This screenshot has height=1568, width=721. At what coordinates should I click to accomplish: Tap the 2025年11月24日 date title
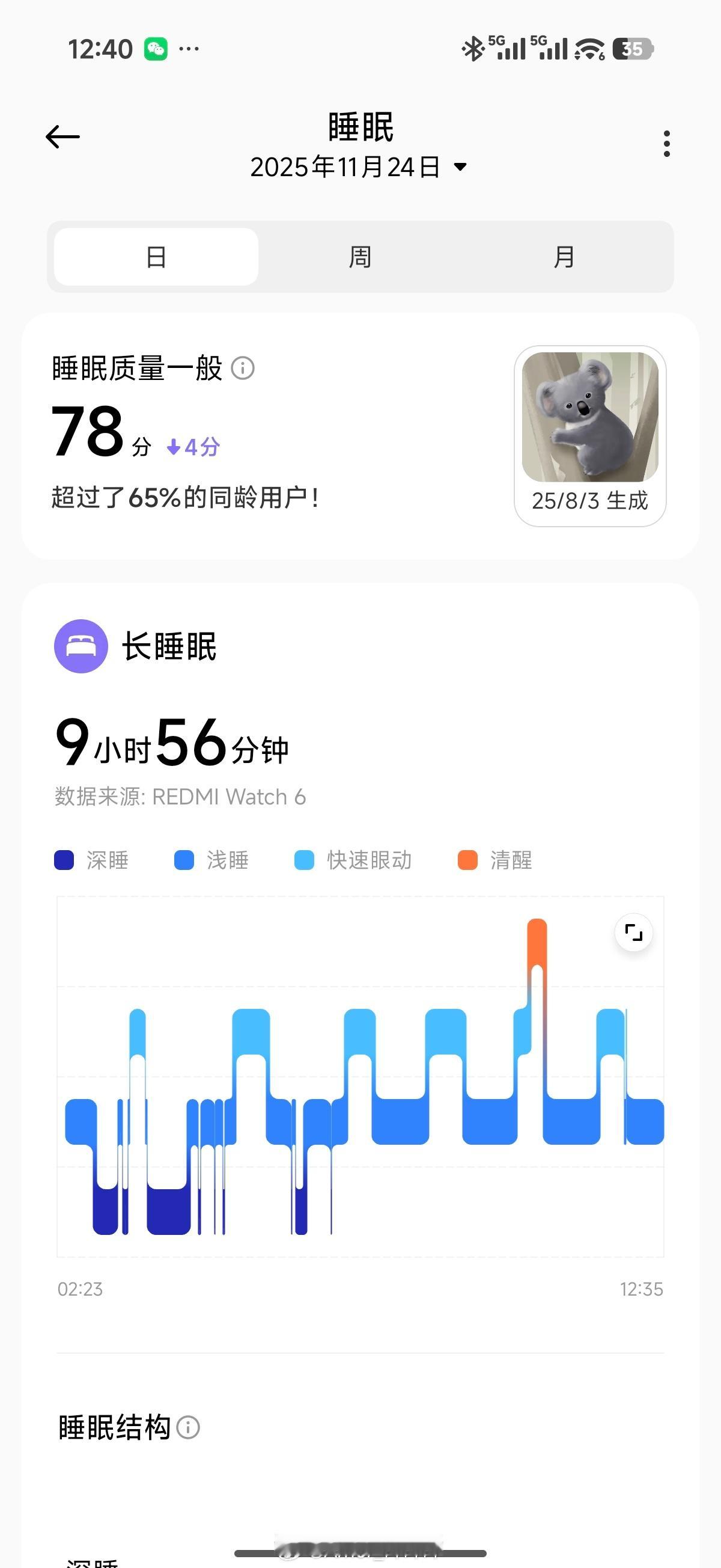point(345,168)
